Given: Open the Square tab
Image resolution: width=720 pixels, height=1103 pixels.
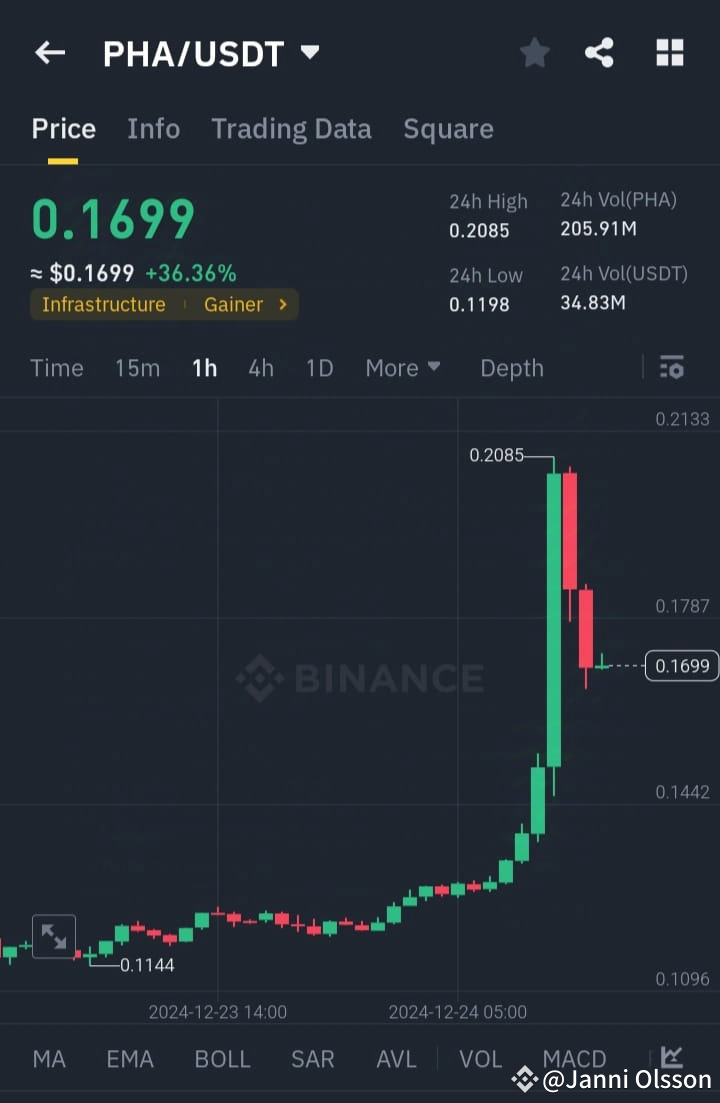Looking at the screenshot, I should coord(448,128).
